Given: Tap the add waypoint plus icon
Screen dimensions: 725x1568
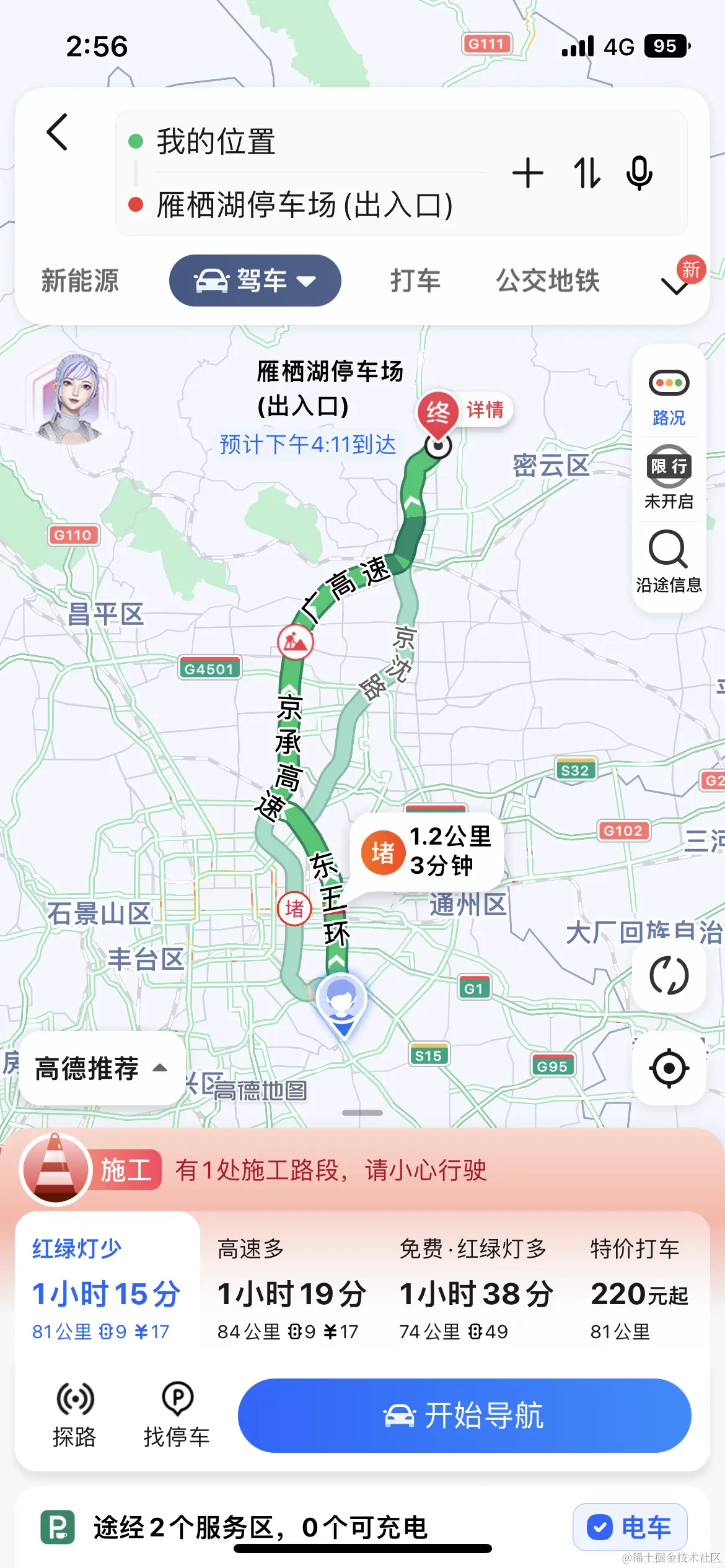Looking at the screenshot, I should click(527, 174).
